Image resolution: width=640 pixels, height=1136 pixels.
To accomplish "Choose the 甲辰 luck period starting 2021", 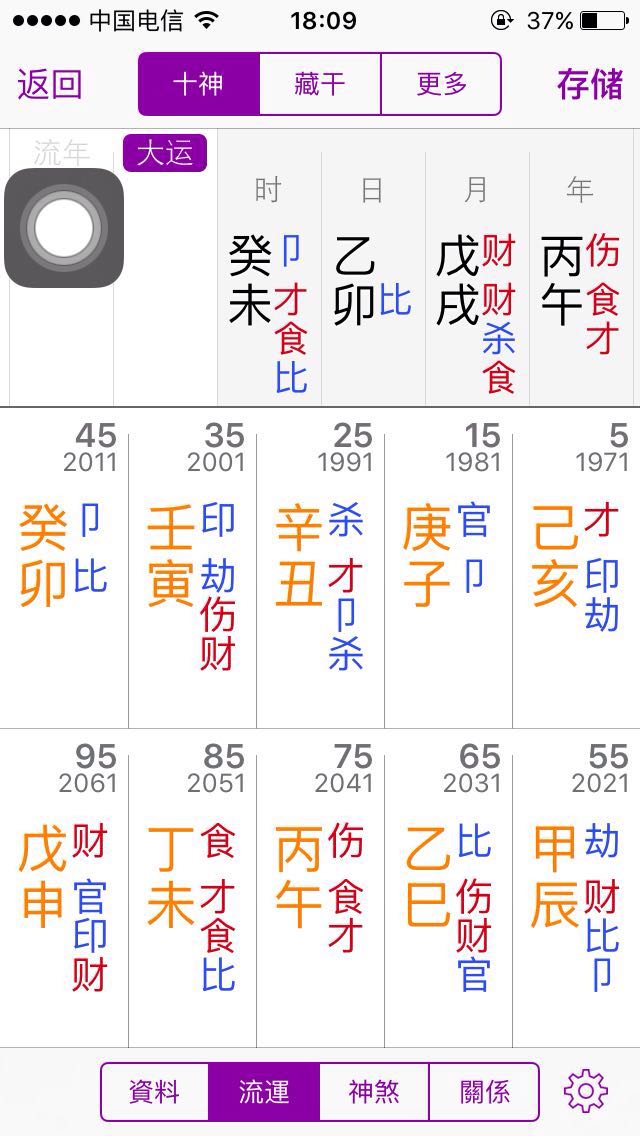I will [576, 890].
